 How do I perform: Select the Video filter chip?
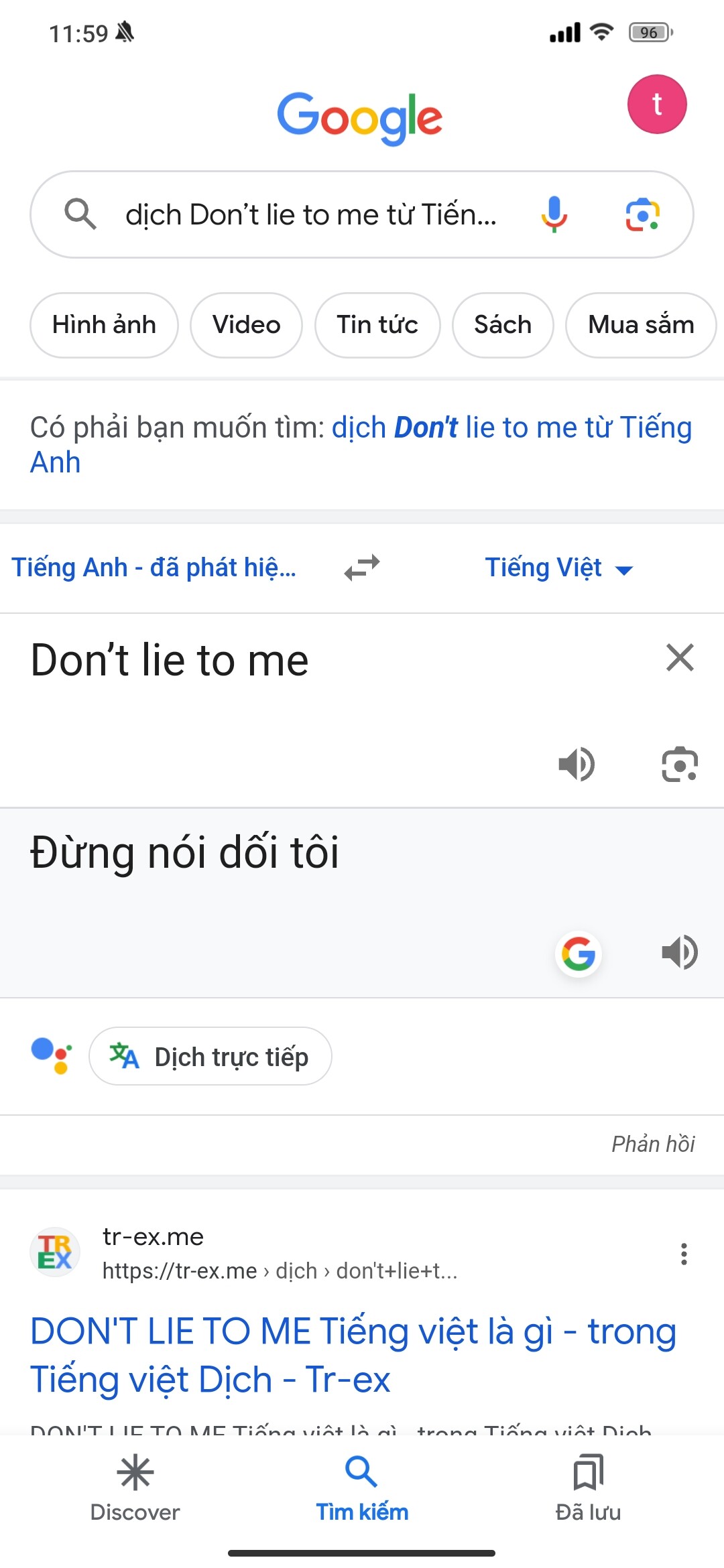pos(246,325)
